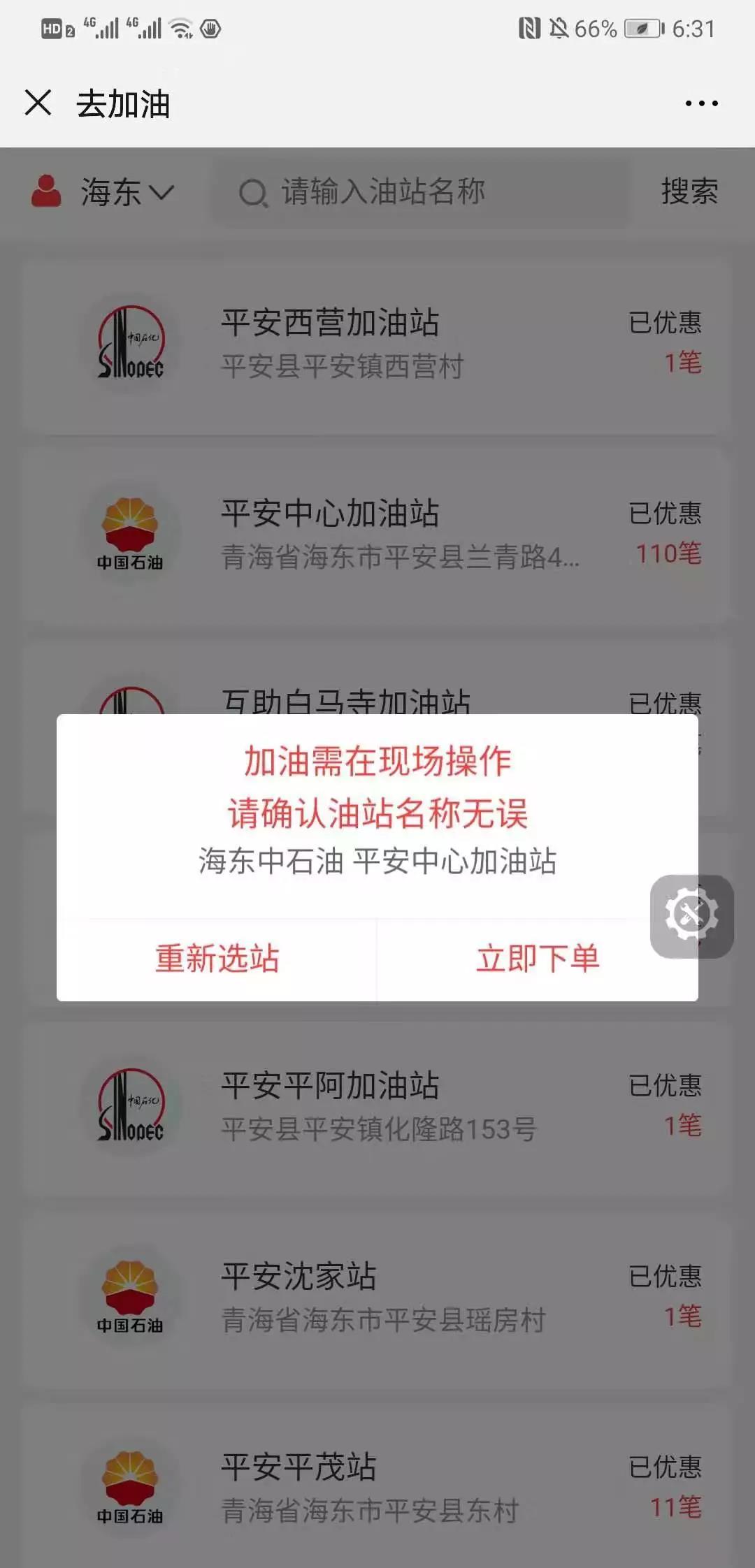This screenshot has width=755, height=1568.
Task: Close the 去加油 page
Action: click(x=38, y=103)
